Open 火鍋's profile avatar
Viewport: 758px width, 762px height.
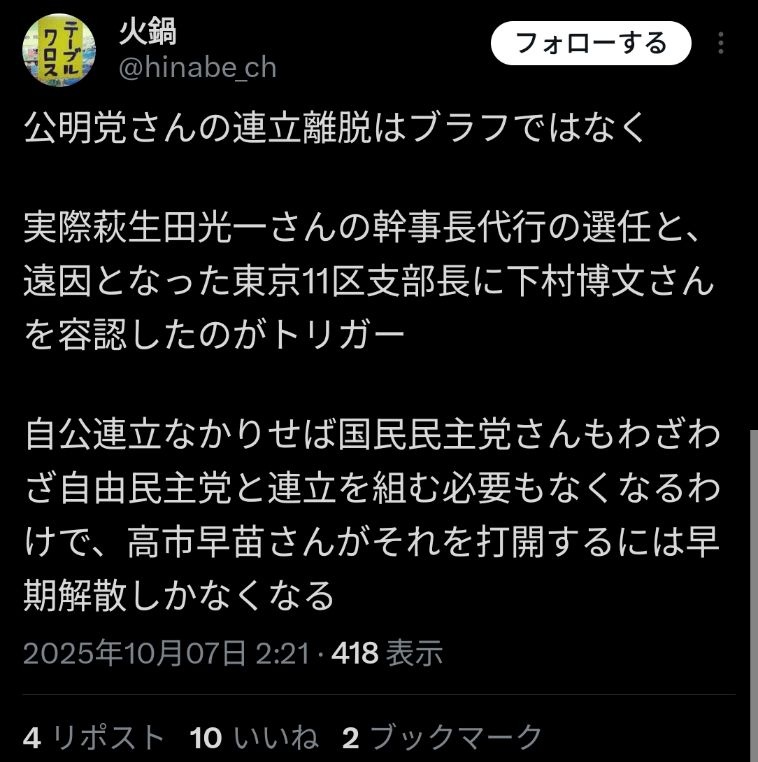59,47
